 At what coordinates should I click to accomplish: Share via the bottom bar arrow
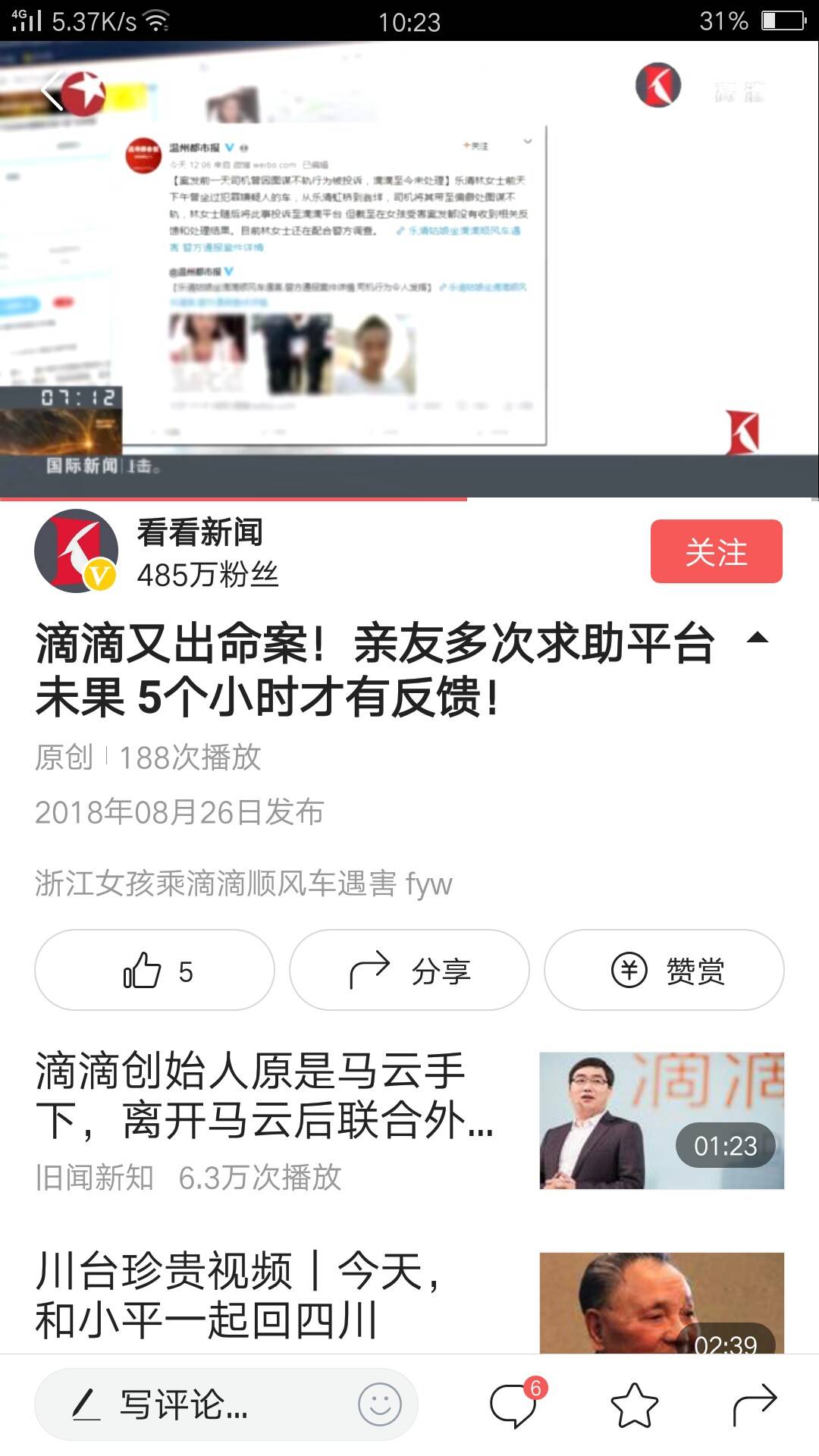(755, 1404)
